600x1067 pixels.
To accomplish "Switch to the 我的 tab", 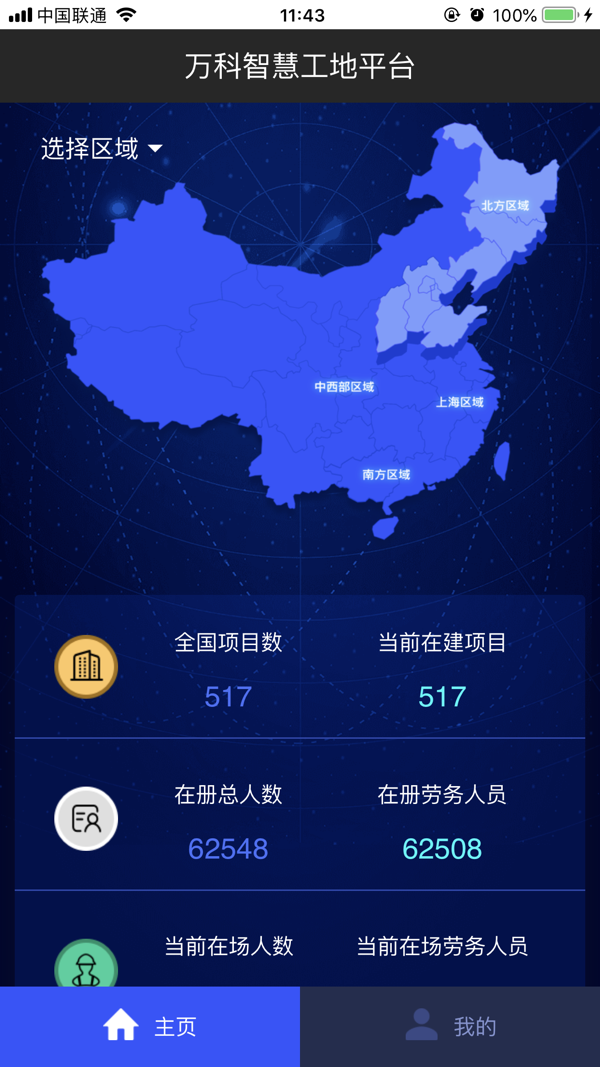I will tap(450, 1026).
